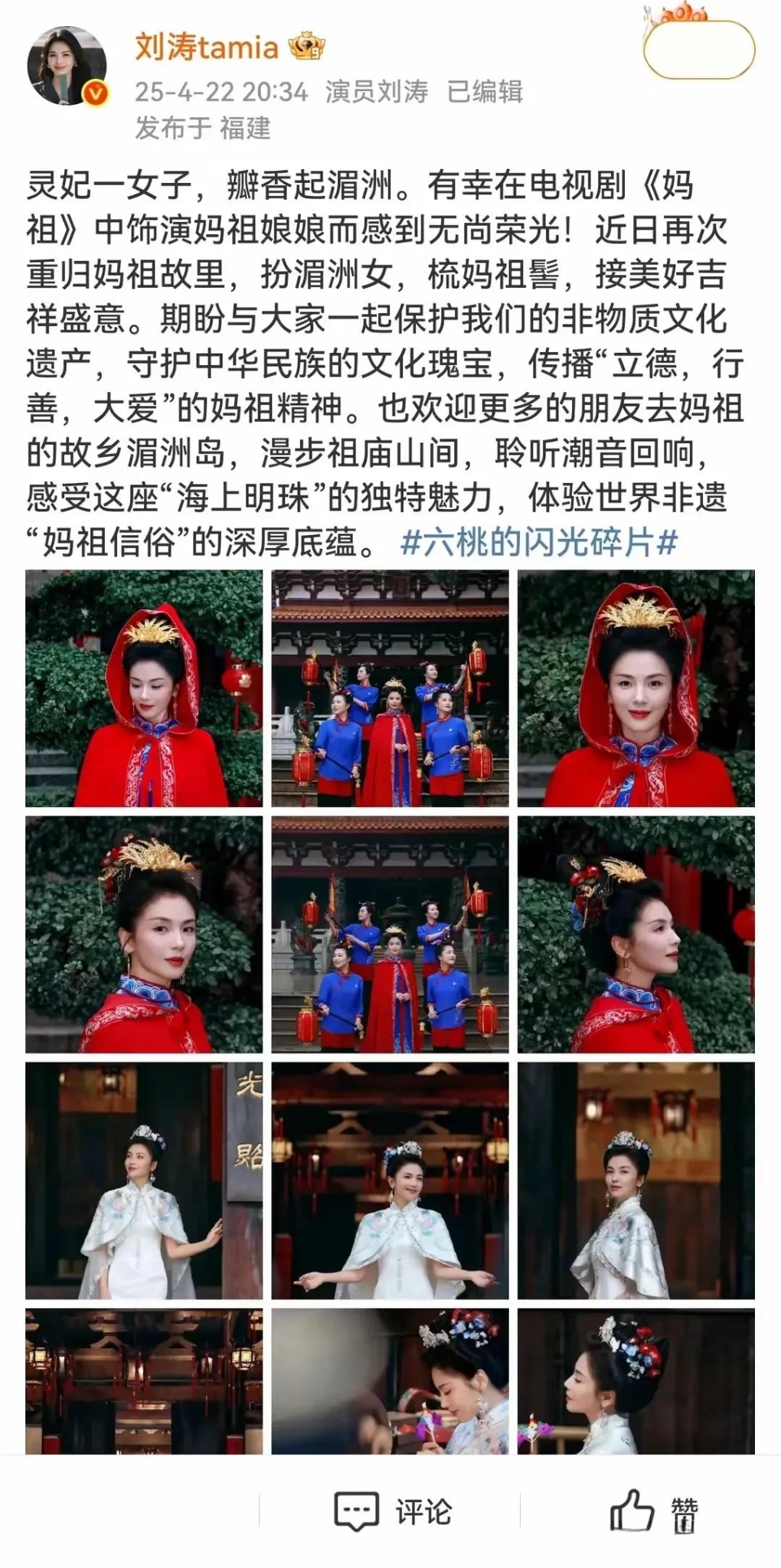
Task: Like this post with 赞 thumbs-up
Action: pyautogui.click(x=653, y=1511)
